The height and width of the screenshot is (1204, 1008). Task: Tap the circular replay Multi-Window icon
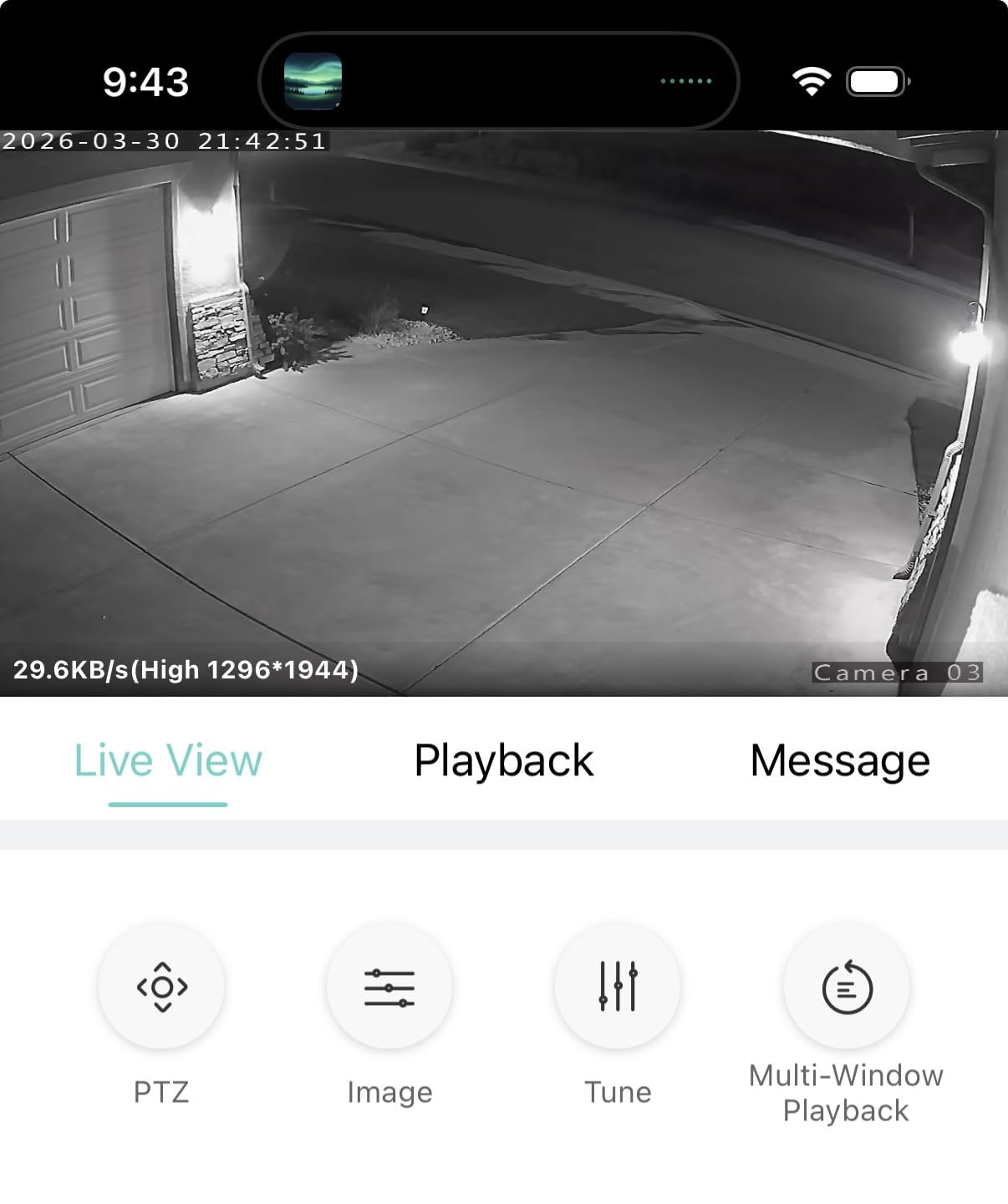[846, 987]
